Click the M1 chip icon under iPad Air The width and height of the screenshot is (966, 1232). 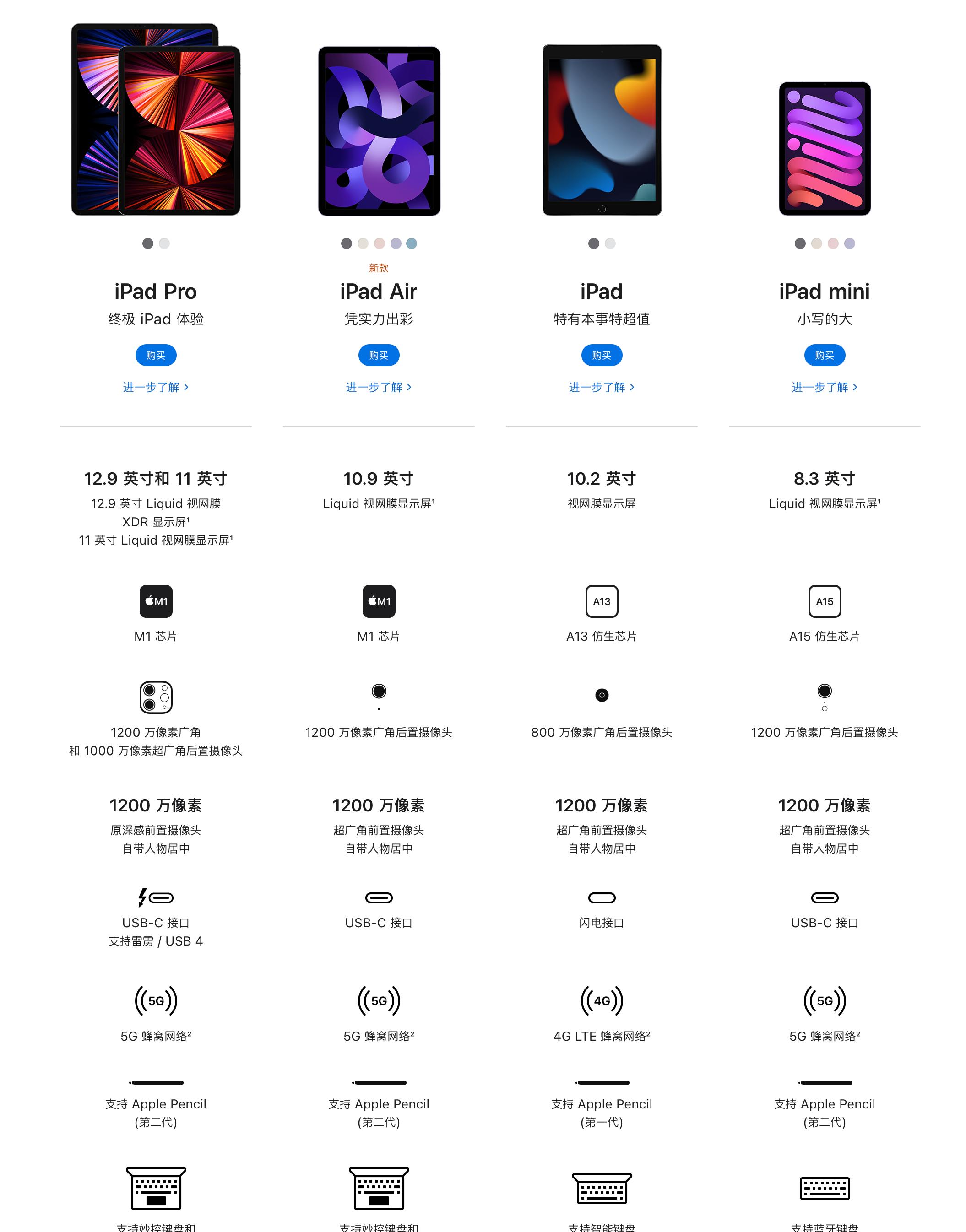378,601
